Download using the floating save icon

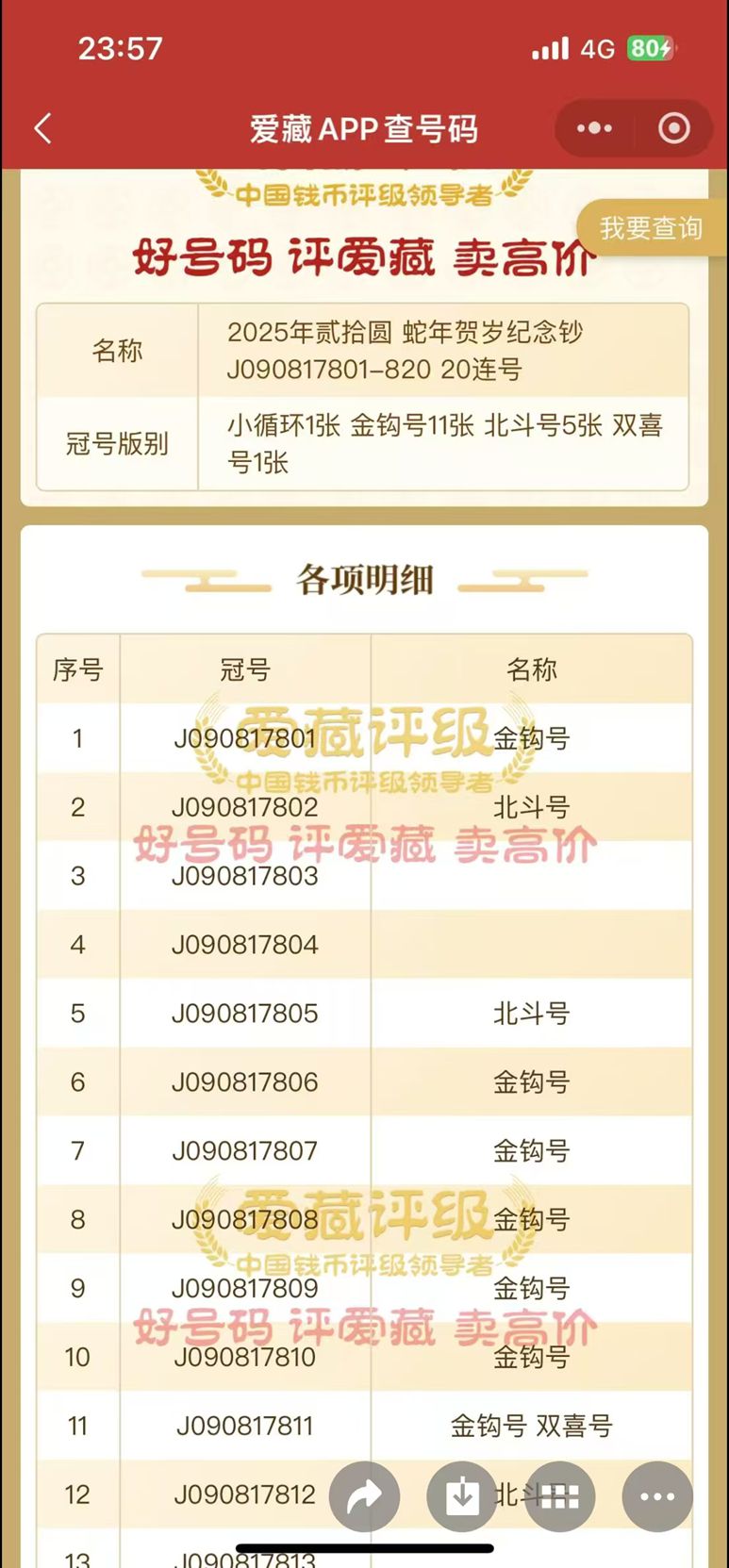(462, 1495)
